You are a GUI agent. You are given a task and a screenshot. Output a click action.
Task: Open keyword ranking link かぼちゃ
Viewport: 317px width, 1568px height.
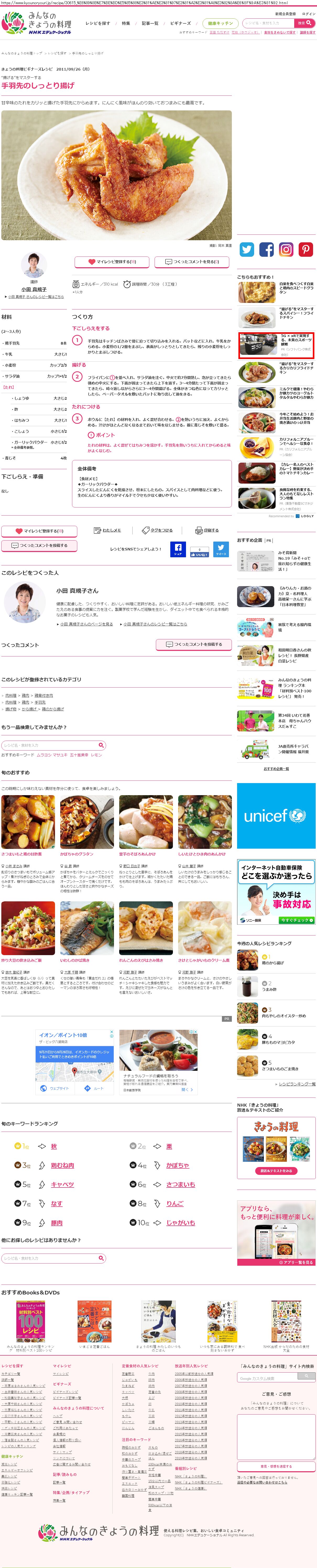(x=177, y=1165)
